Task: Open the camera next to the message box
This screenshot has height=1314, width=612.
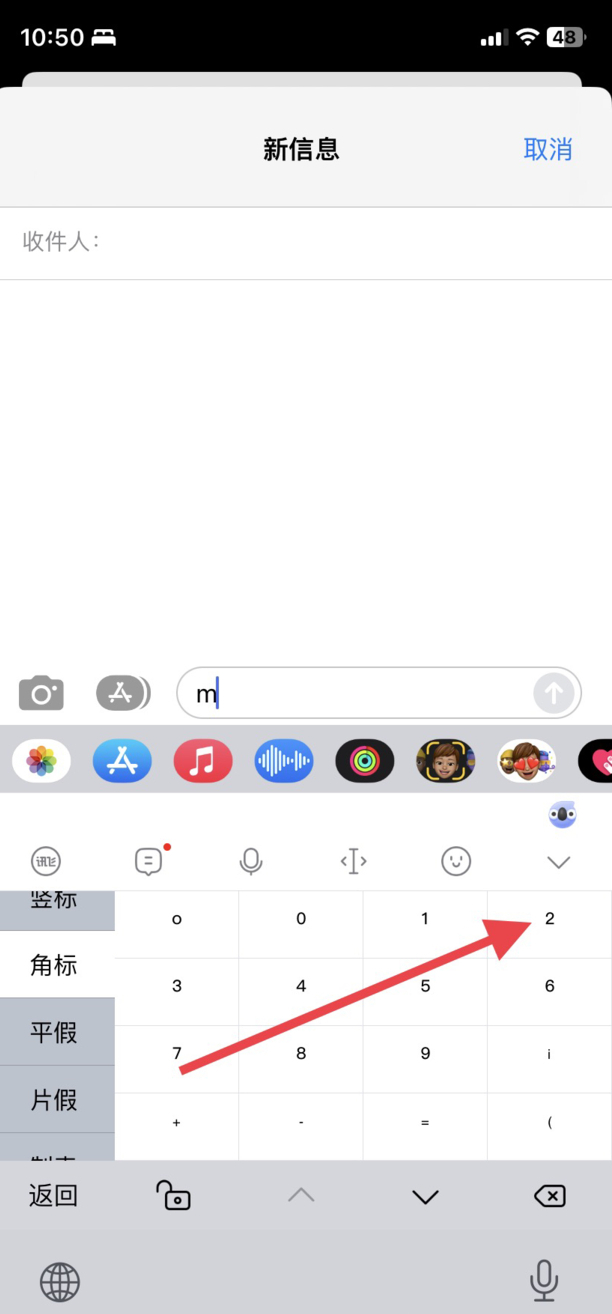Action: (41, 692)
